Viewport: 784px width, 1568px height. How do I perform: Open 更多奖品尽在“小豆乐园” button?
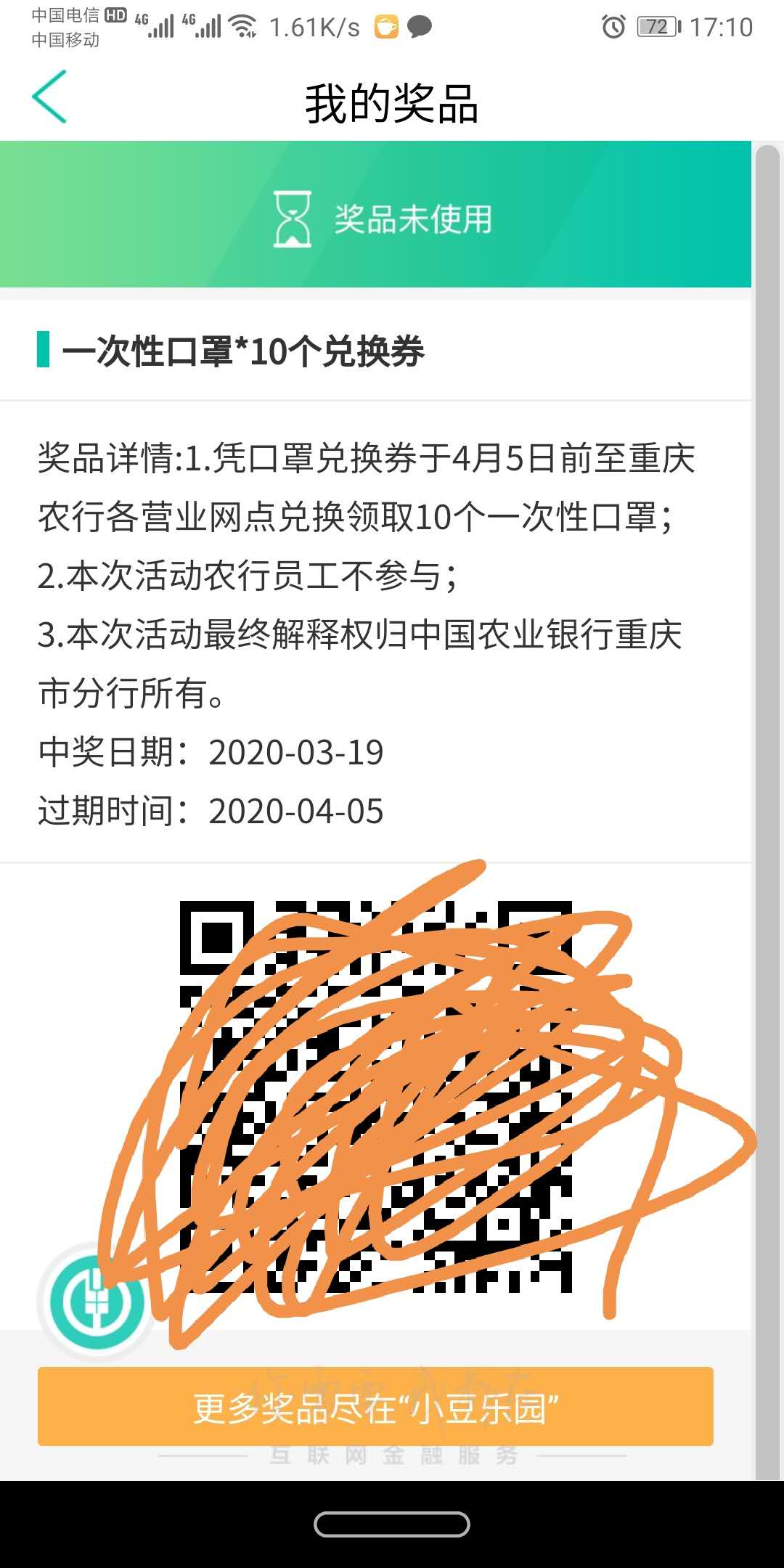(x=375, y=1407)
